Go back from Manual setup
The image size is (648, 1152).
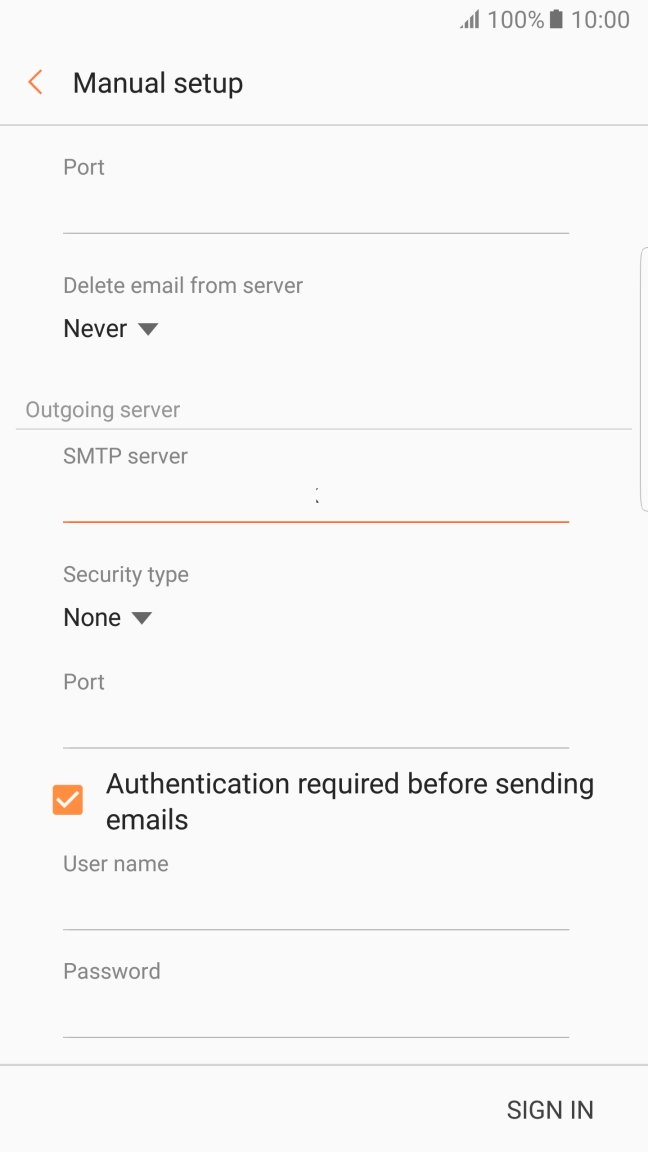pos(36,83)
